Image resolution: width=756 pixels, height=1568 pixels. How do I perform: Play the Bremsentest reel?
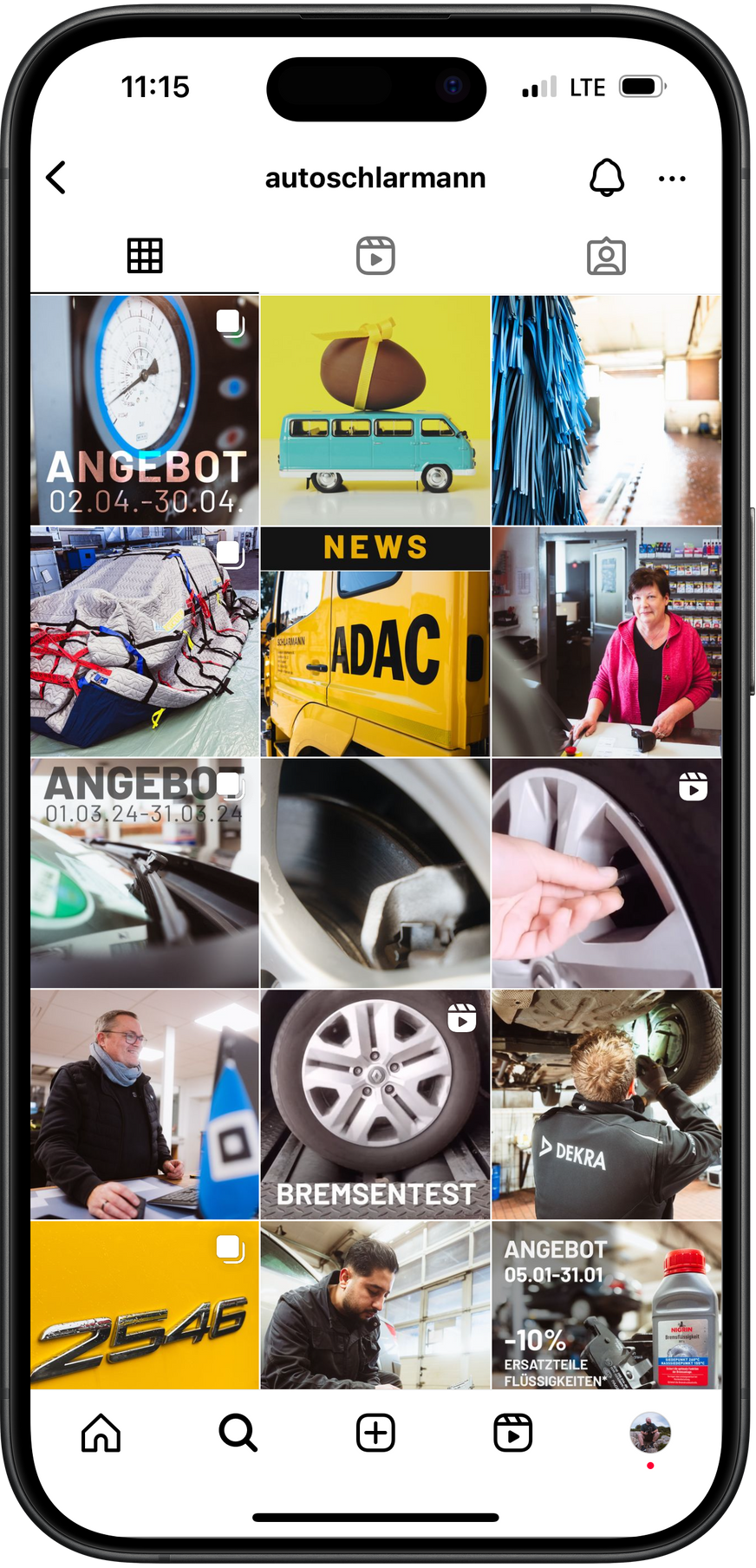(375, 1104)
